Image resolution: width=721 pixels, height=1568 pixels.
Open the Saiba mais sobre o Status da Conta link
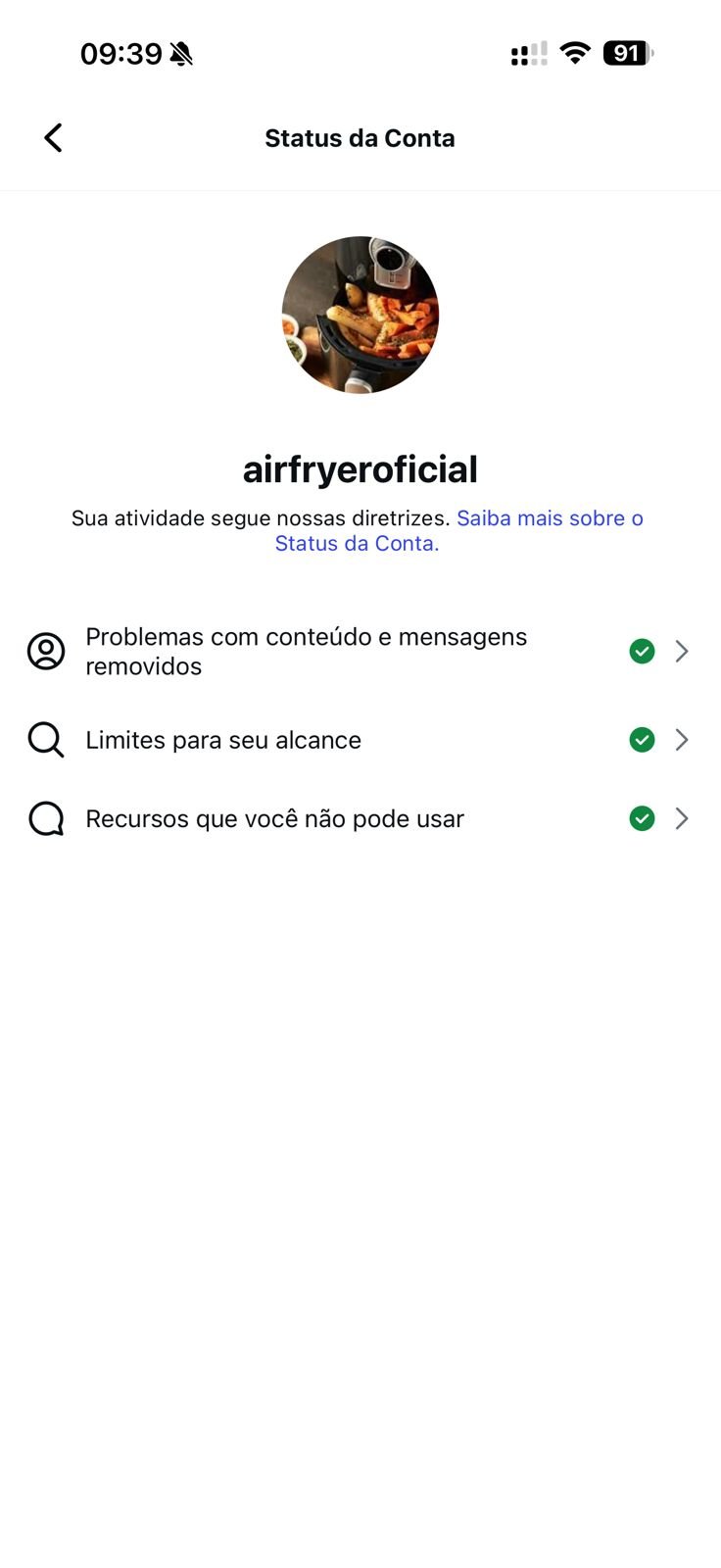[549, 518]
